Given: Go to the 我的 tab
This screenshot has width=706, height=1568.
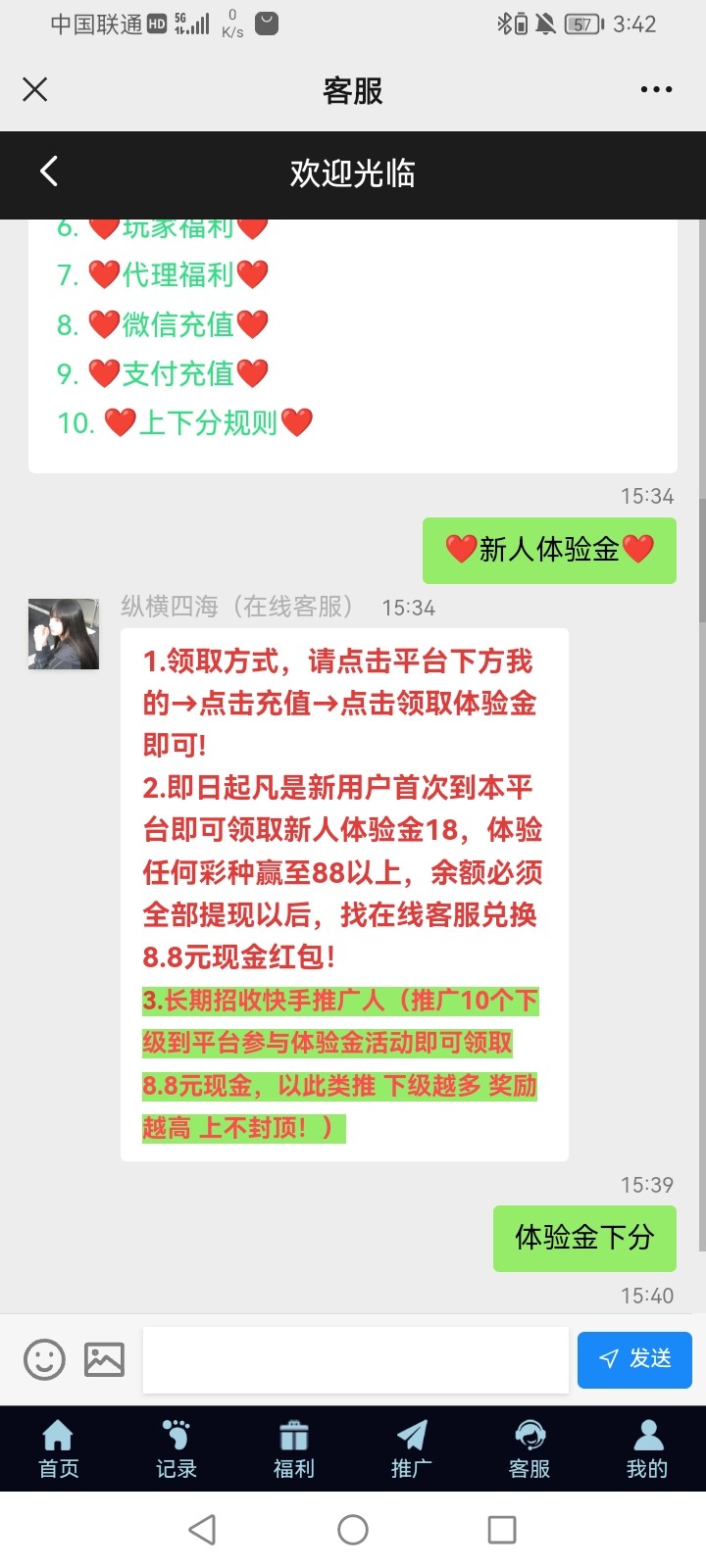Looking at the screenshot, I should point(646,1448).
